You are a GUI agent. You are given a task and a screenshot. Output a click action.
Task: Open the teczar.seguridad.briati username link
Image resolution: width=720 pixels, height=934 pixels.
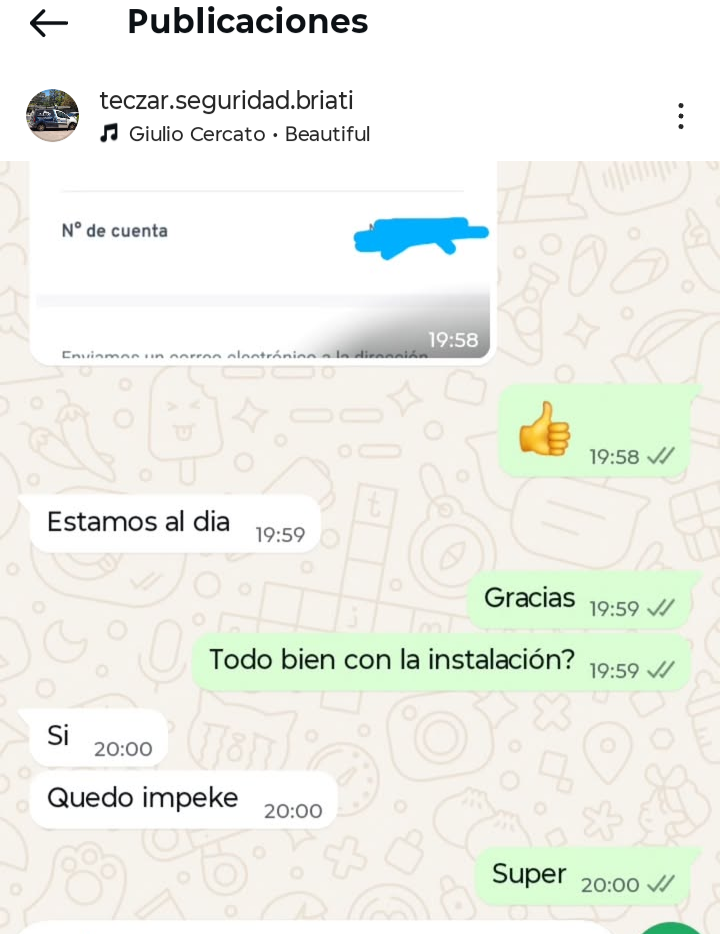(226, 101)
